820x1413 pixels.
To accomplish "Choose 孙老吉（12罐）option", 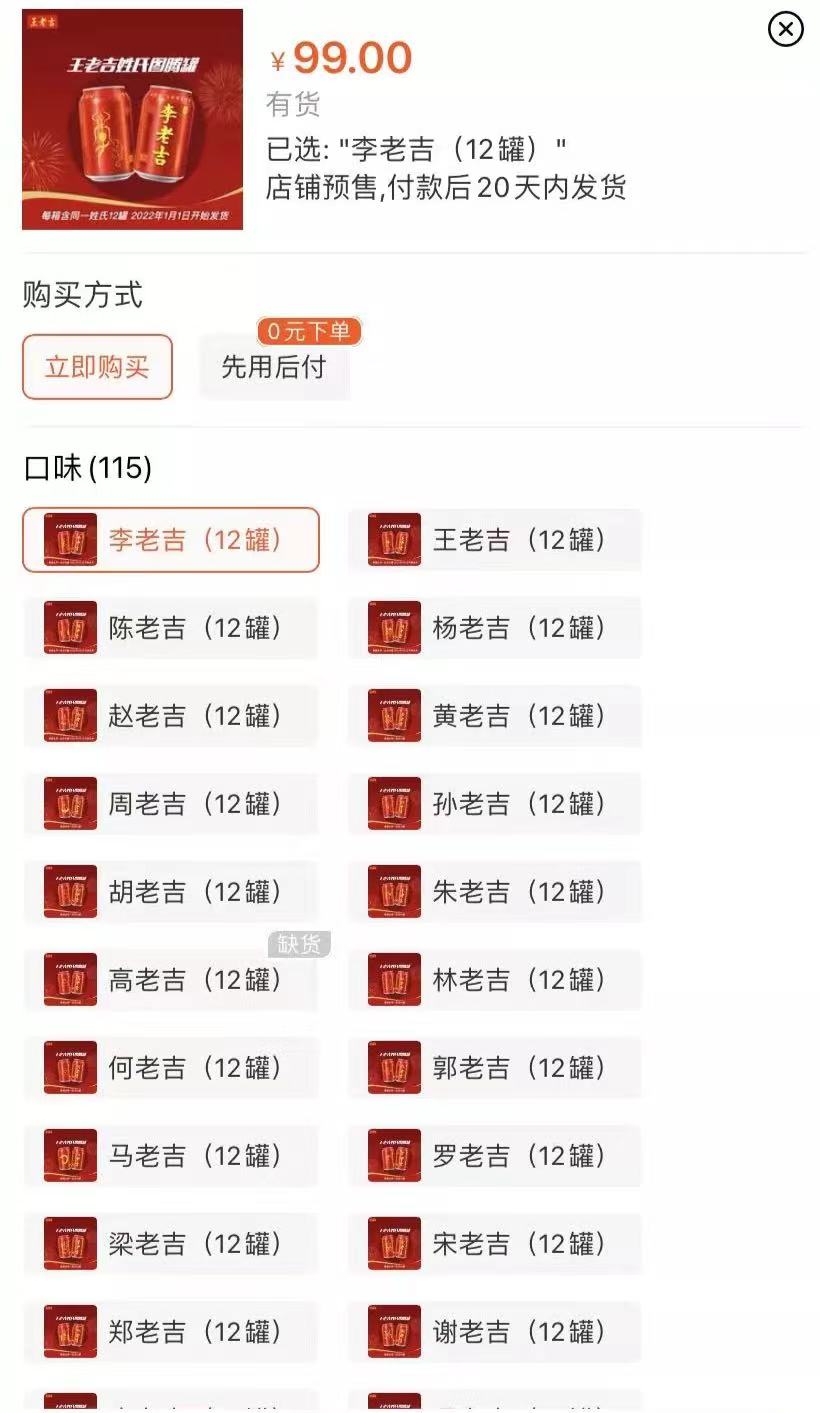I will click(494, 804).
